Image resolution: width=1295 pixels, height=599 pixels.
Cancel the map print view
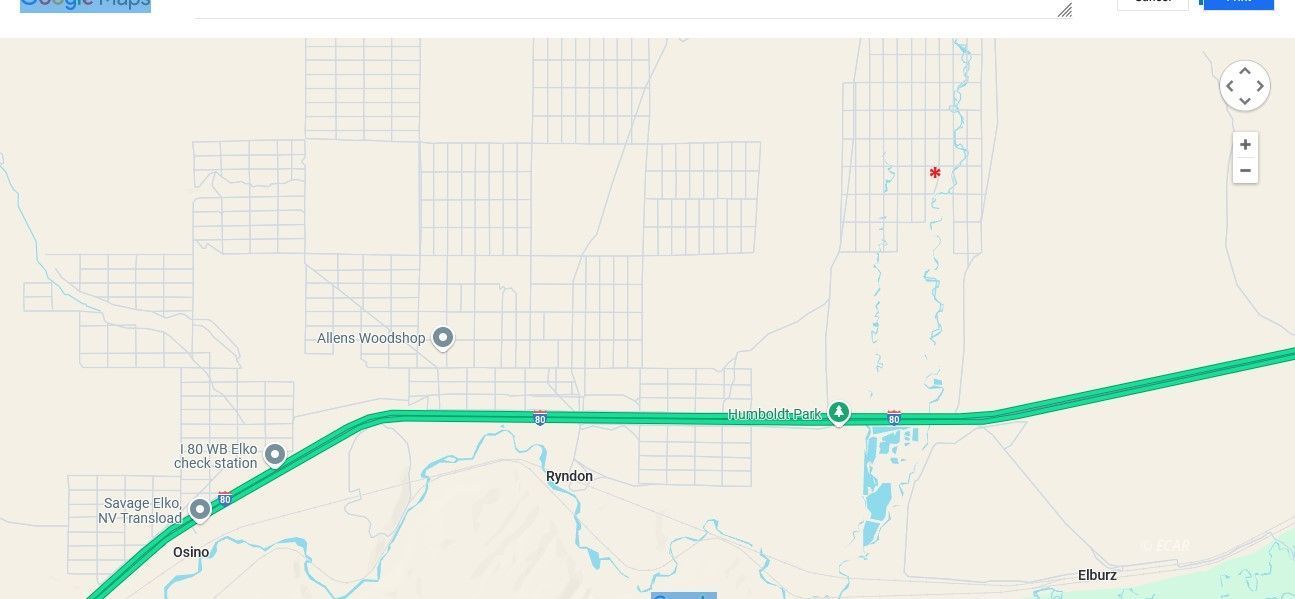[1152, 3]
